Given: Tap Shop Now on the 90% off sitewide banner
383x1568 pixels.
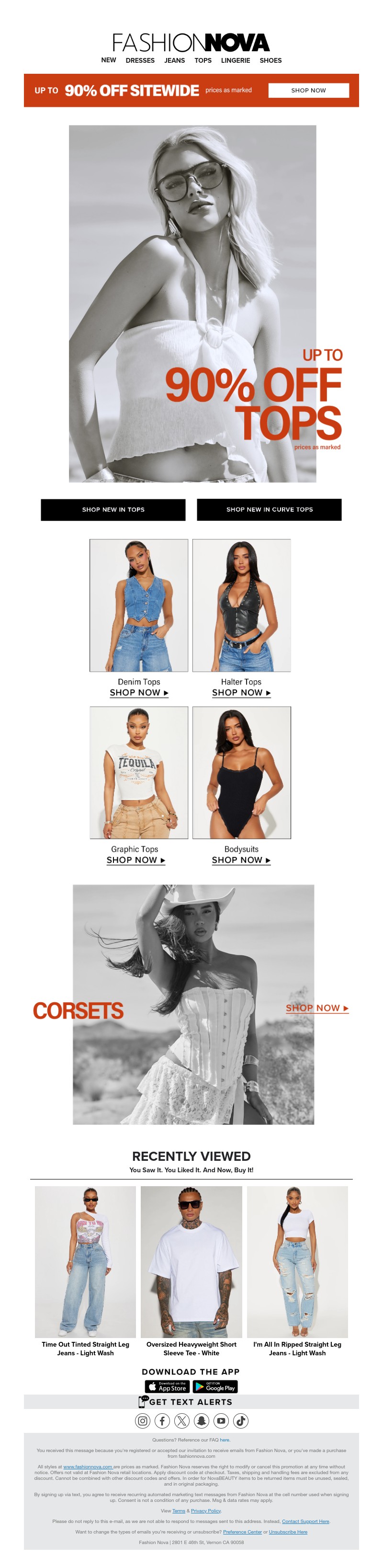Looking at the screenshot, I should [308, 90].
